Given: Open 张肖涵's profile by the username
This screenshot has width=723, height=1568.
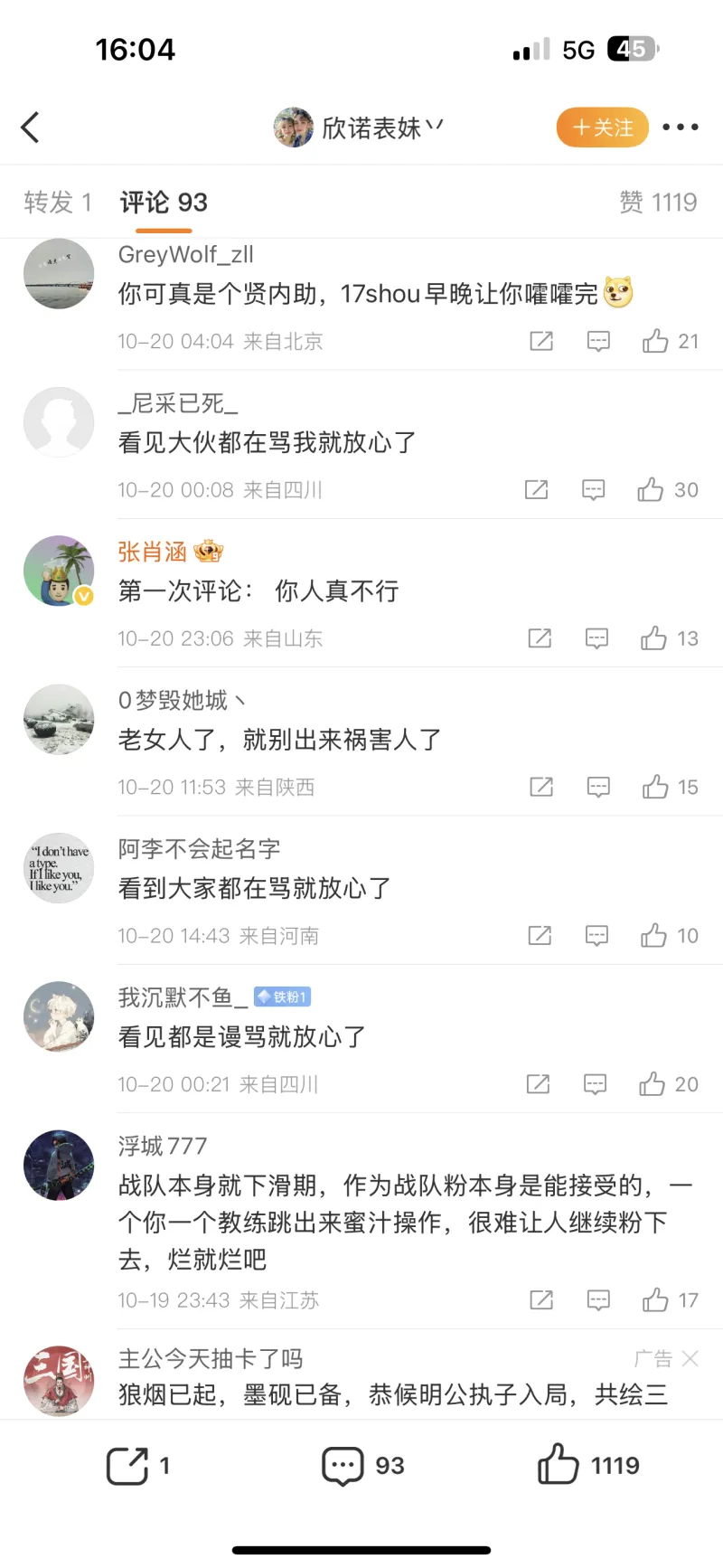Looking at the screenshot, I should [x=152, y=552].
